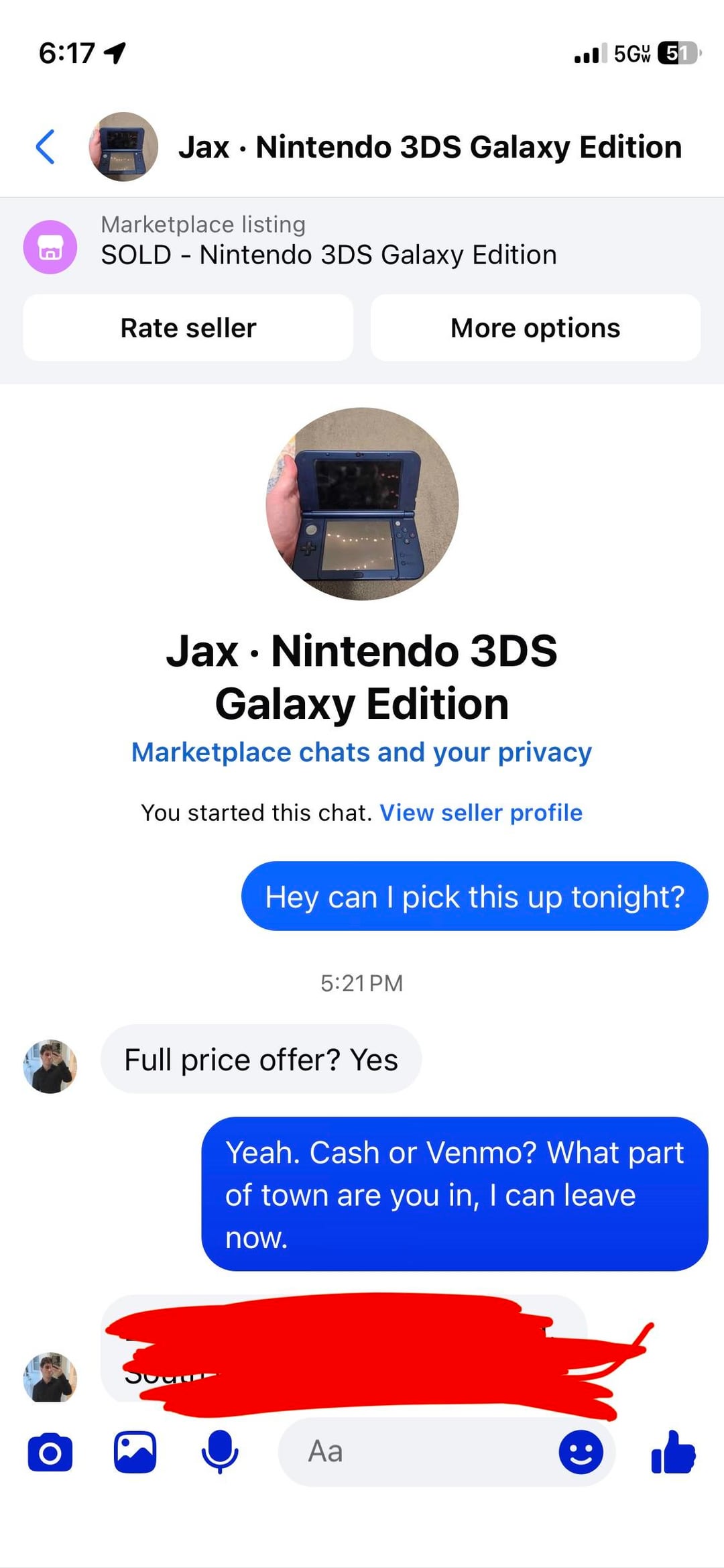This screenshot has height=1568, width=724.
Task: Open Marketplace chats and your privacy link
Action: click(361, 752)
